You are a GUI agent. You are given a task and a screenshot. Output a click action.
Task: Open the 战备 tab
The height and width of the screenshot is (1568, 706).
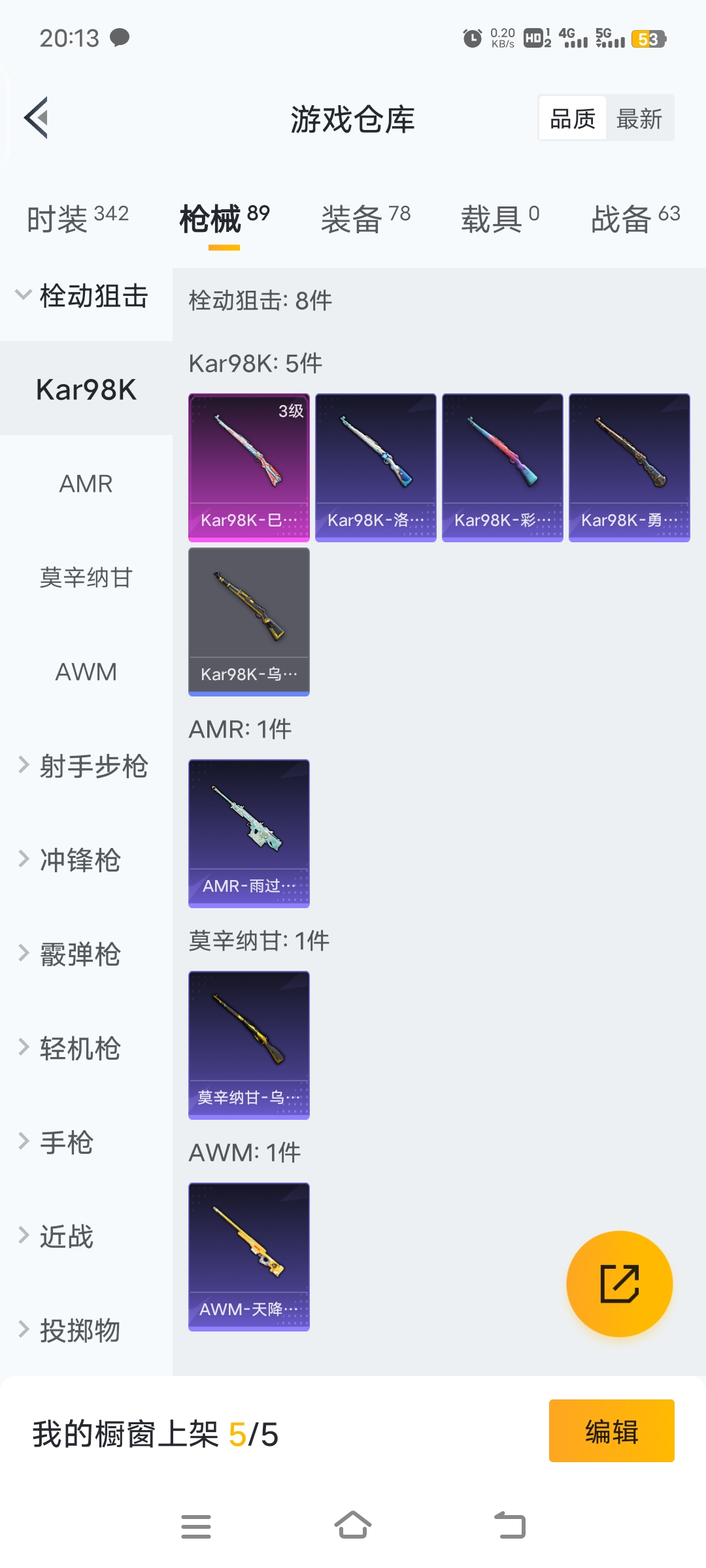click(635, 219)
